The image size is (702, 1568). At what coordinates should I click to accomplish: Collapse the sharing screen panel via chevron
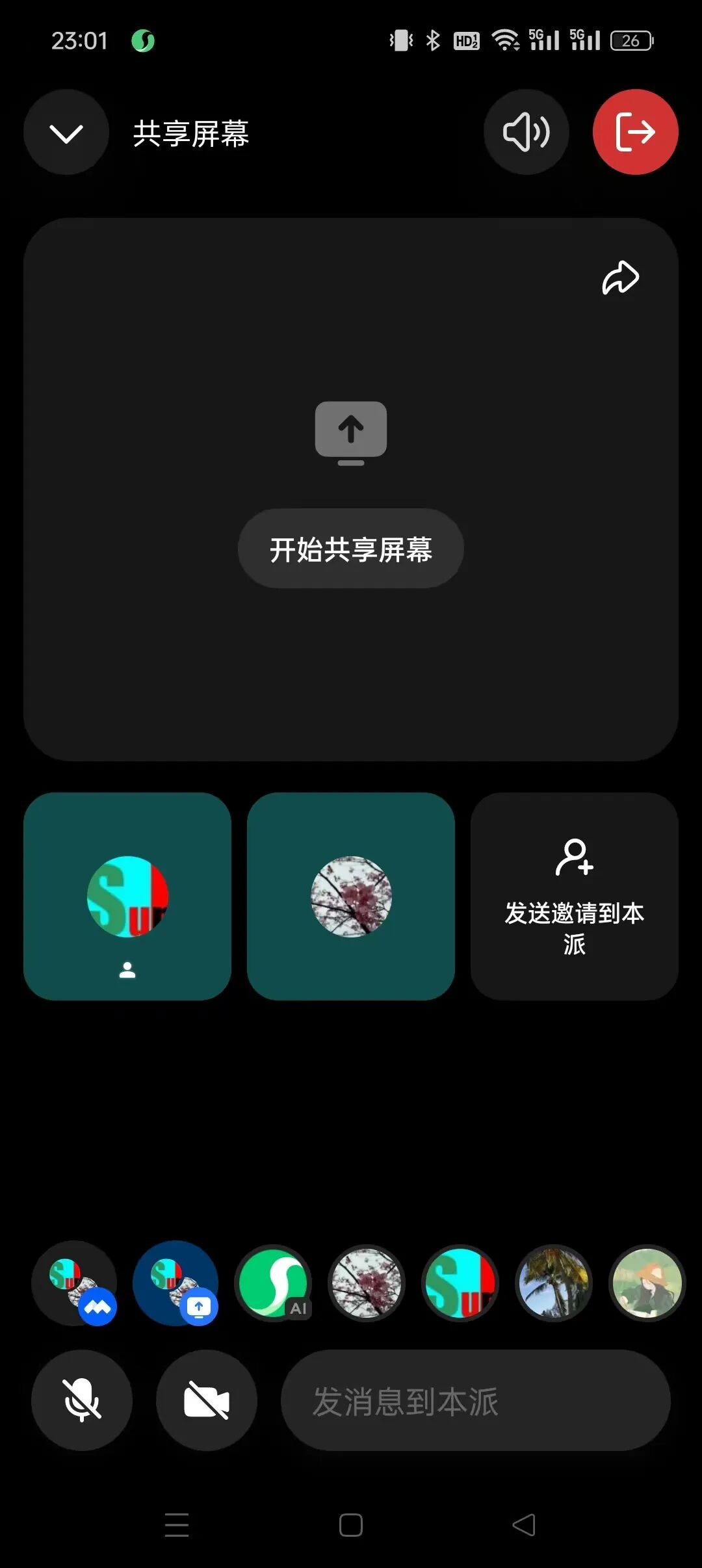coord(66,131)
